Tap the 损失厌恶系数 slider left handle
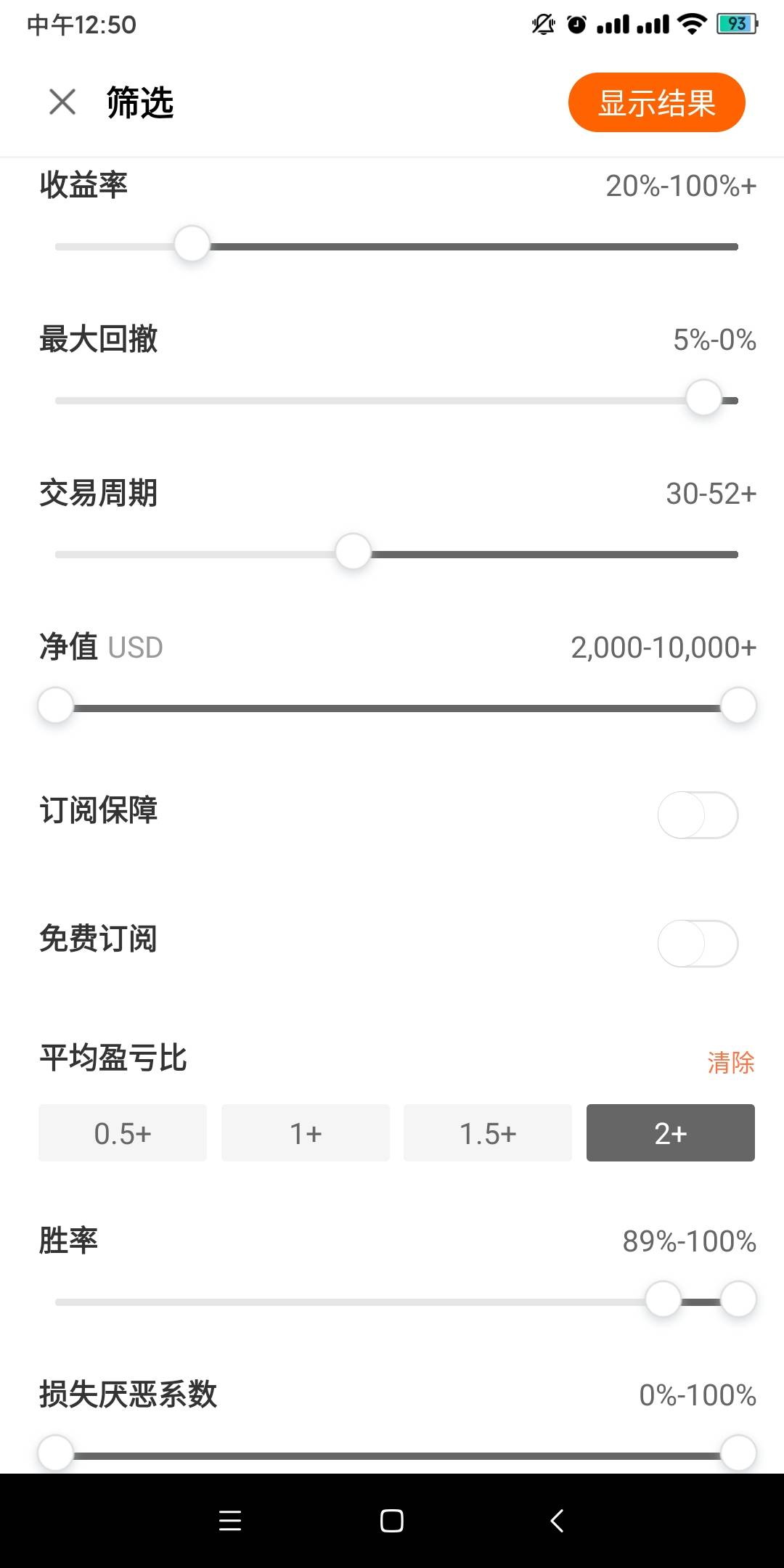Viewport: 784px width, 1568px height. pos(56,1453)
